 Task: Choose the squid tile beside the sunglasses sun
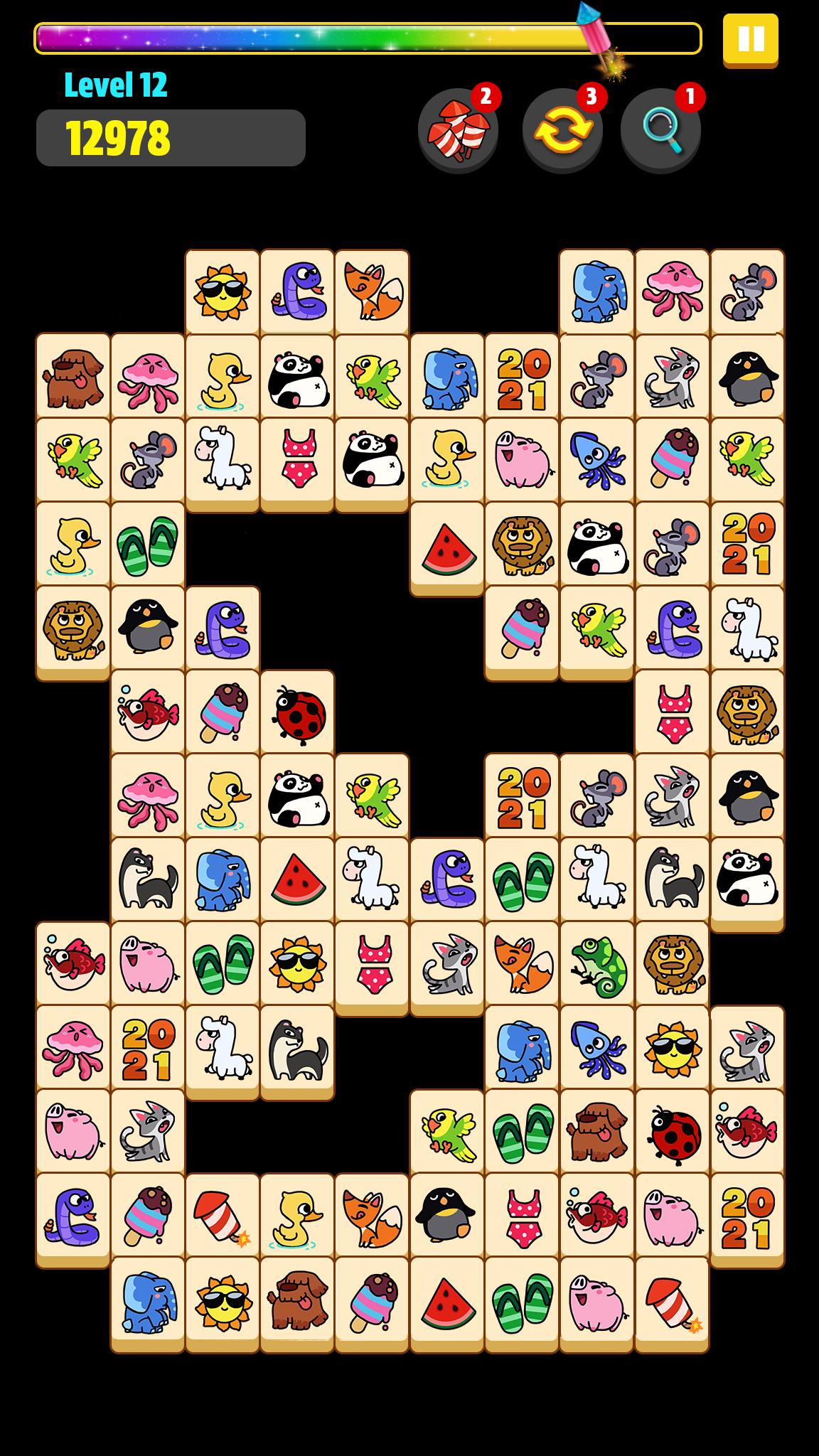click(x=596, y=1047)
